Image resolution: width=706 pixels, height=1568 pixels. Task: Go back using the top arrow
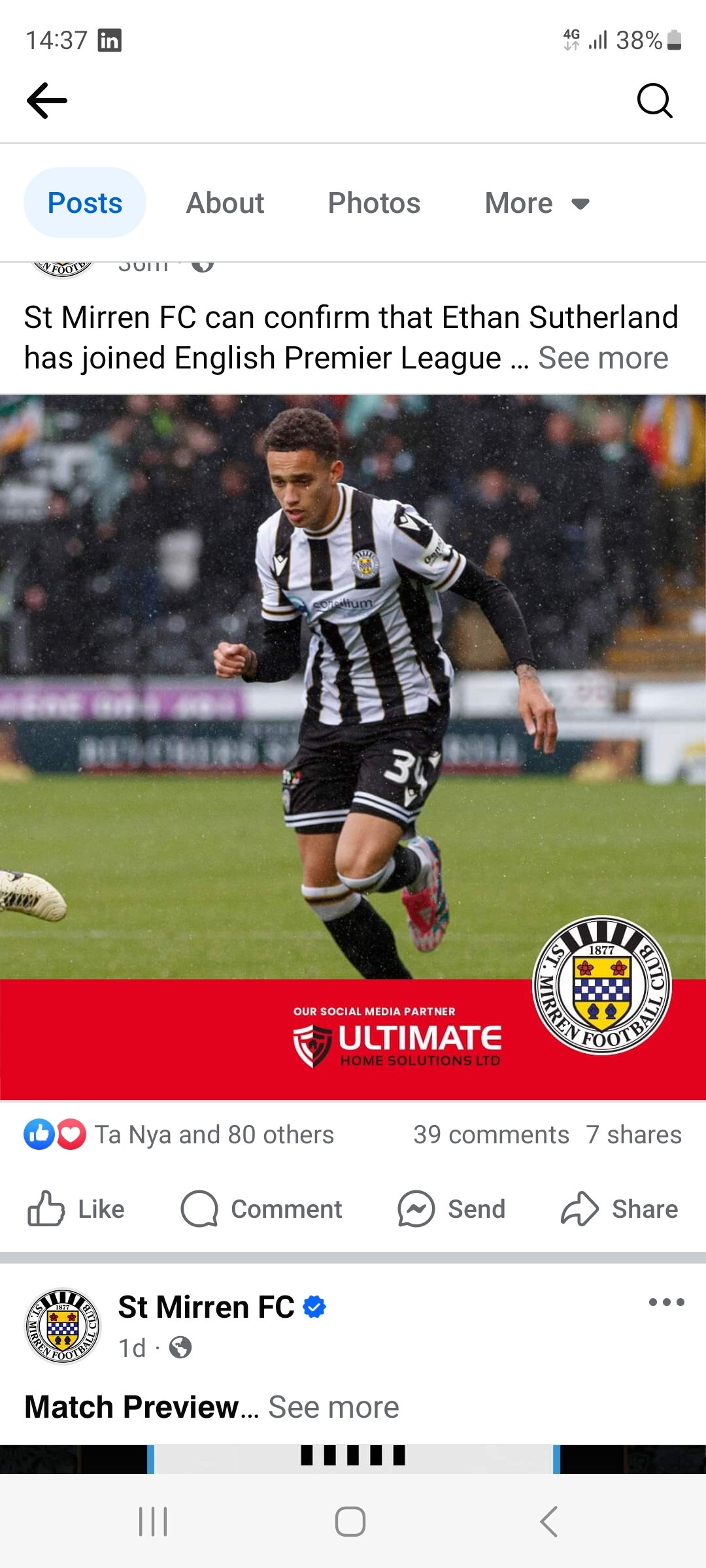[47, 101]
